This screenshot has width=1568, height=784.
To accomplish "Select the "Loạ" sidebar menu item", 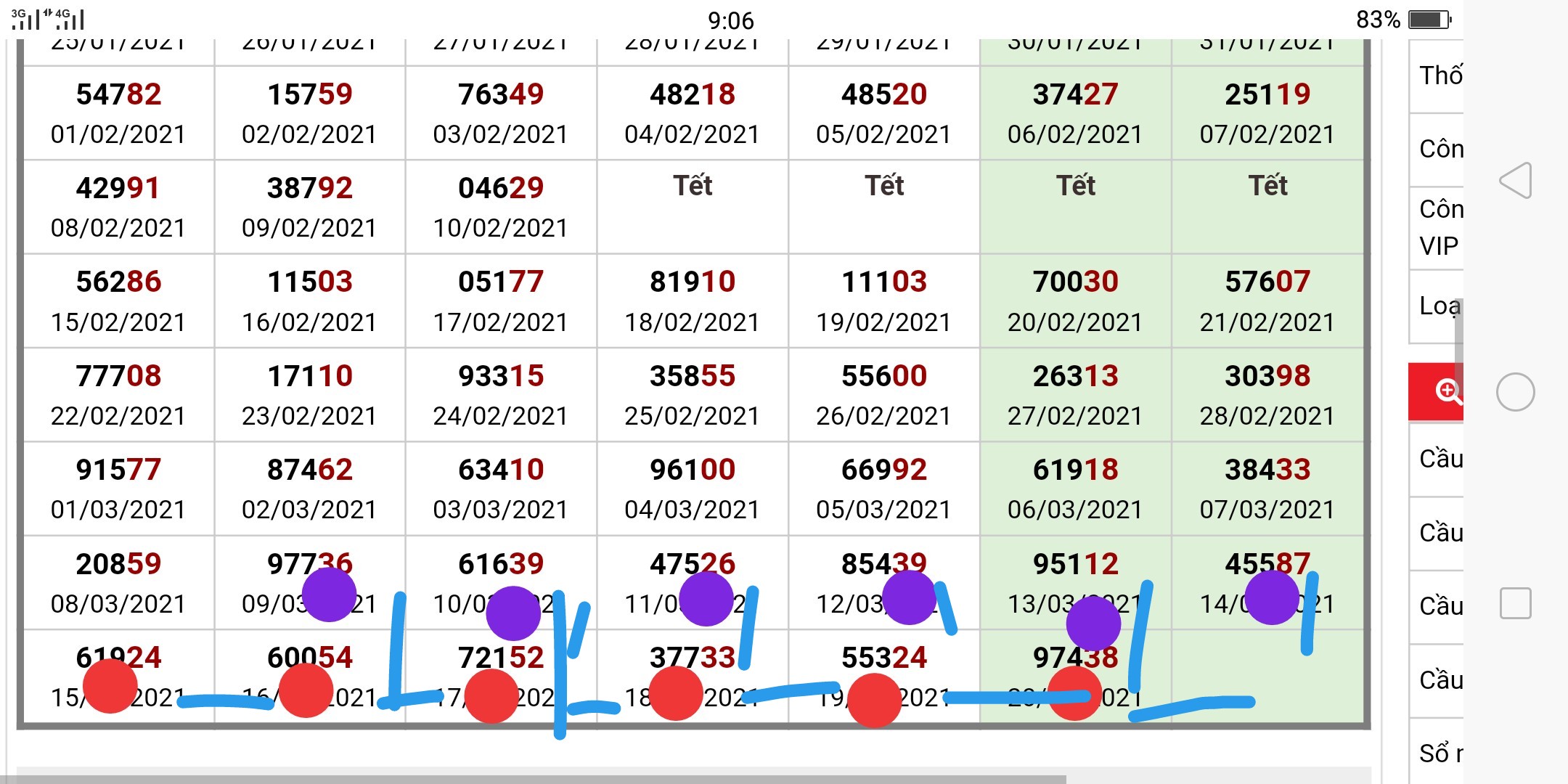I will pyautogui.click(x=1438, y=306).
